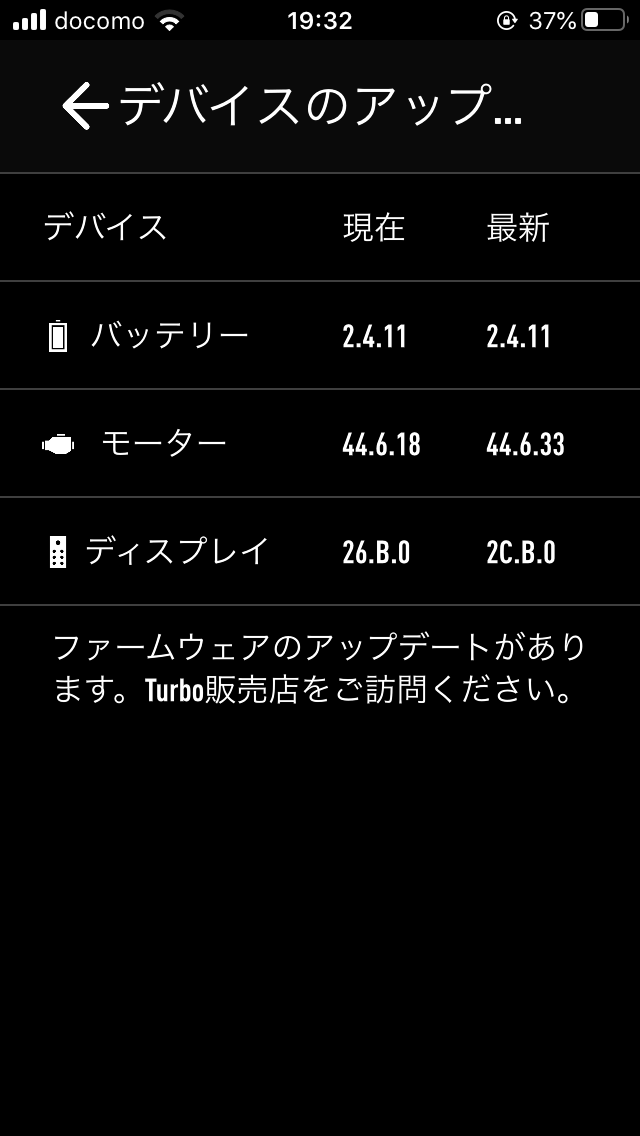The image size is (640, 1136).
Task: Go back from the device update screen
Action: [86, 106]
